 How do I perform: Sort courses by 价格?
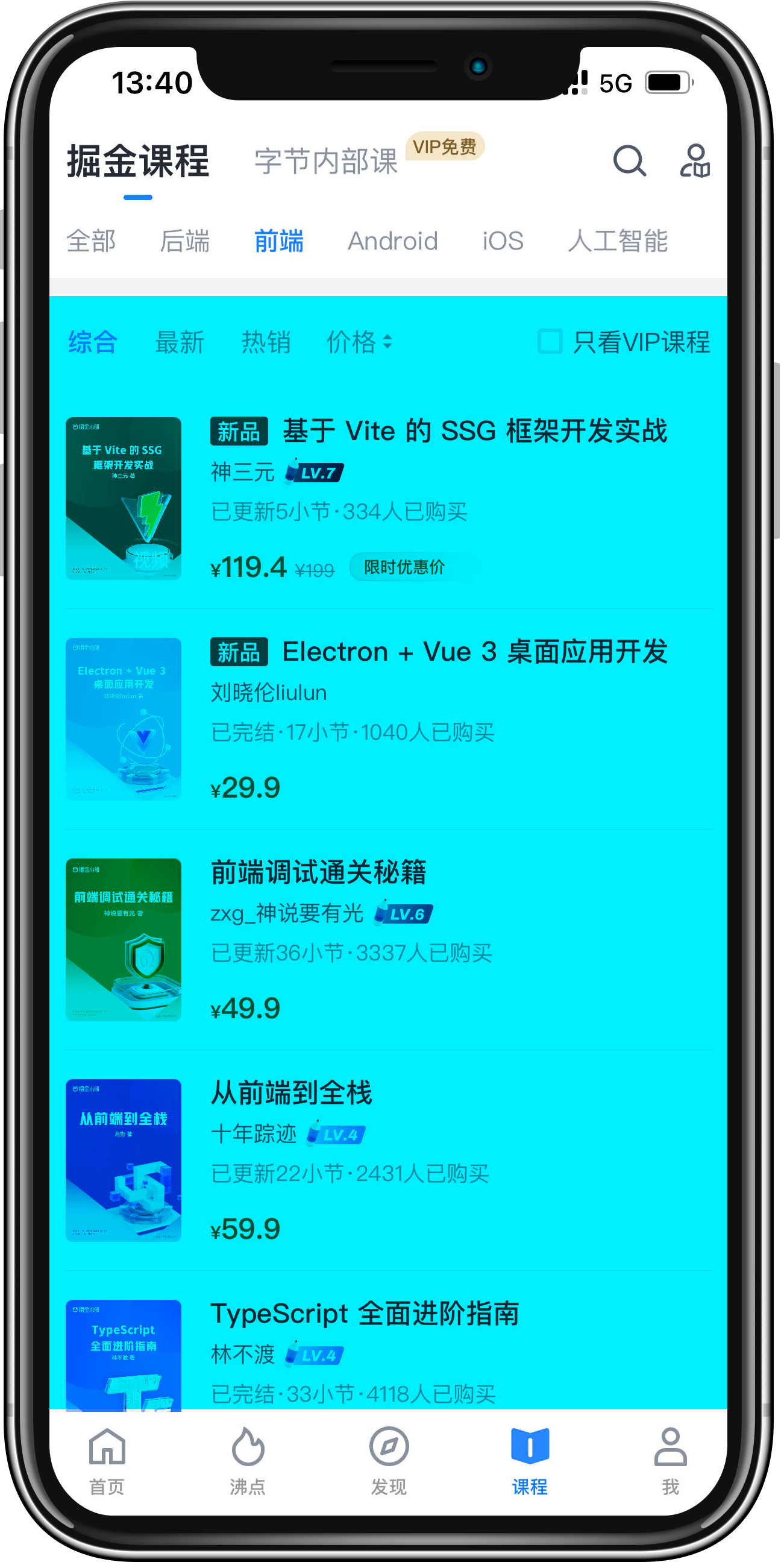[x=359, y=342]
